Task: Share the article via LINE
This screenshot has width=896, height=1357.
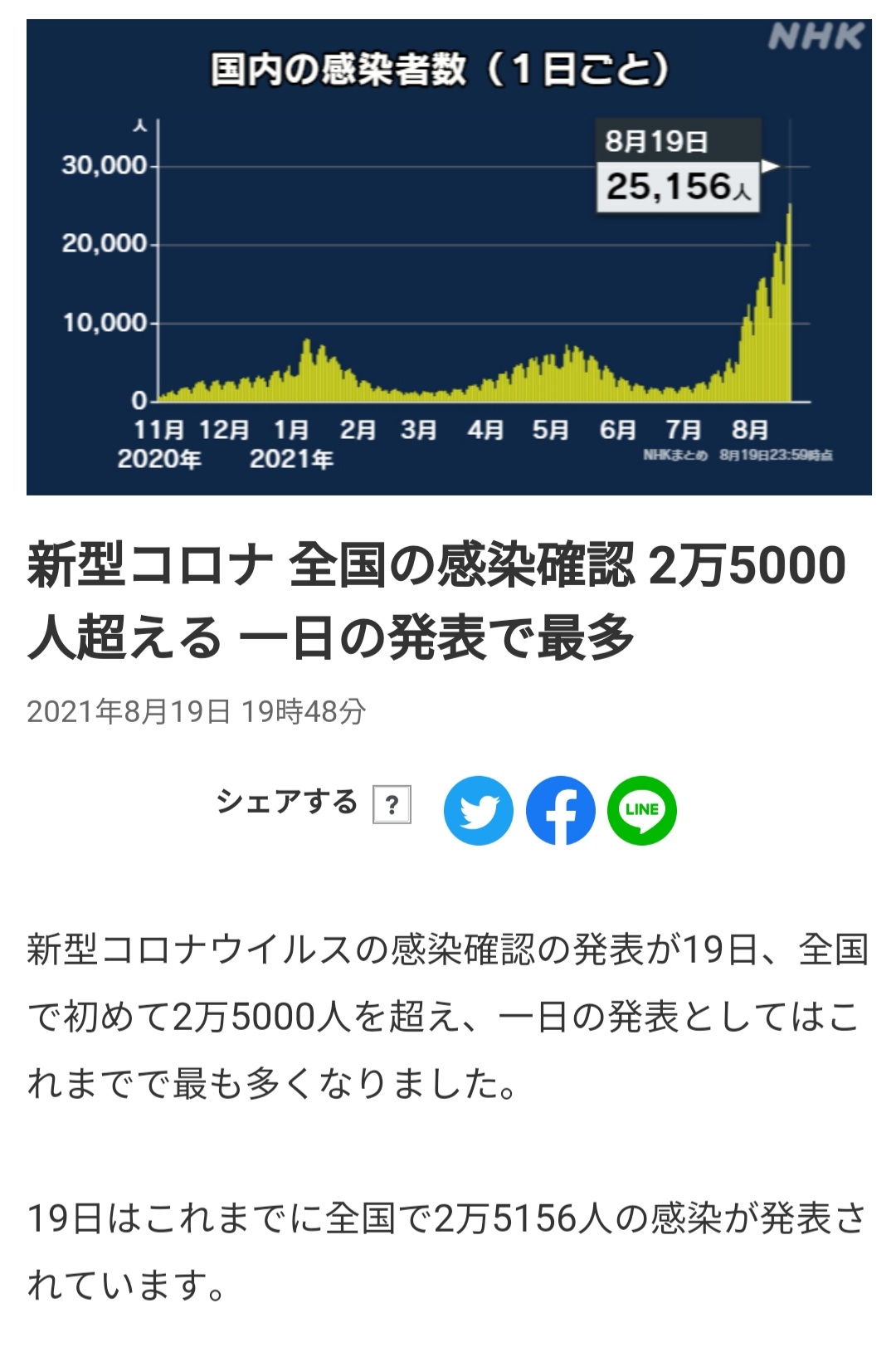Action: pyautogui.click(x=641, y=810)
